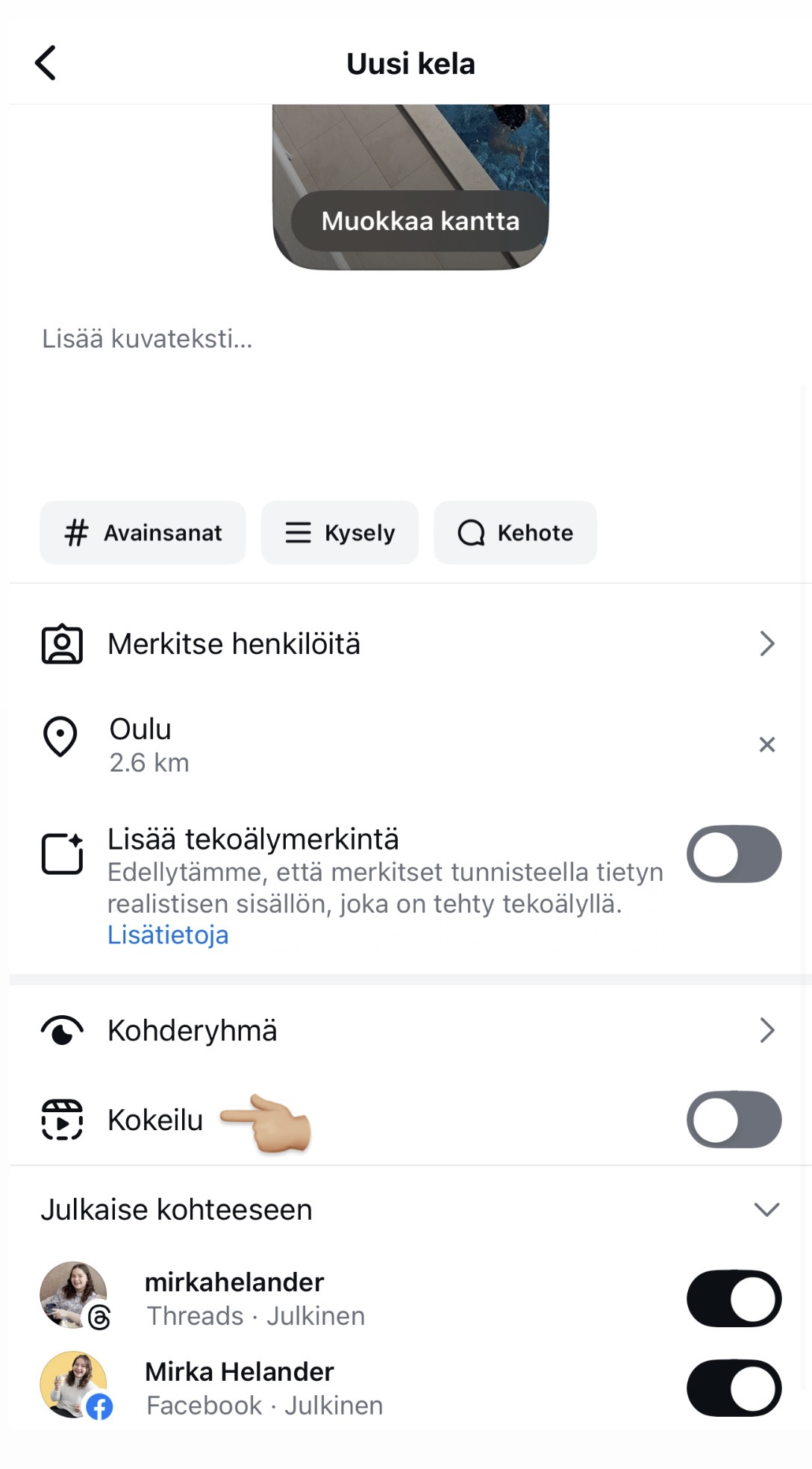The image size is (812, 1469).
Task: Select the Kehote chip
Action: (515, 533)
